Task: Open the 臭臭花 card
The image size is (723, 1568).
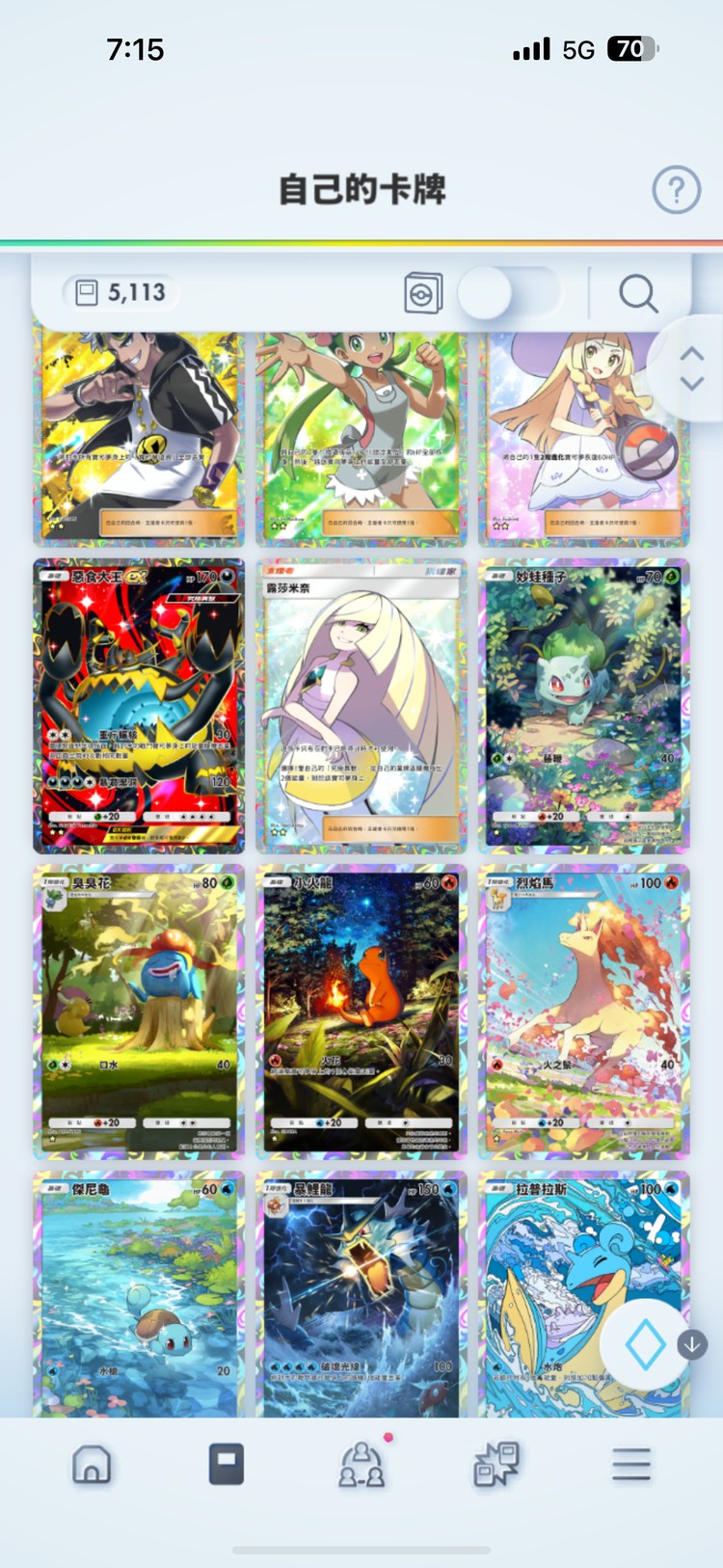Action: [139, 1011]
